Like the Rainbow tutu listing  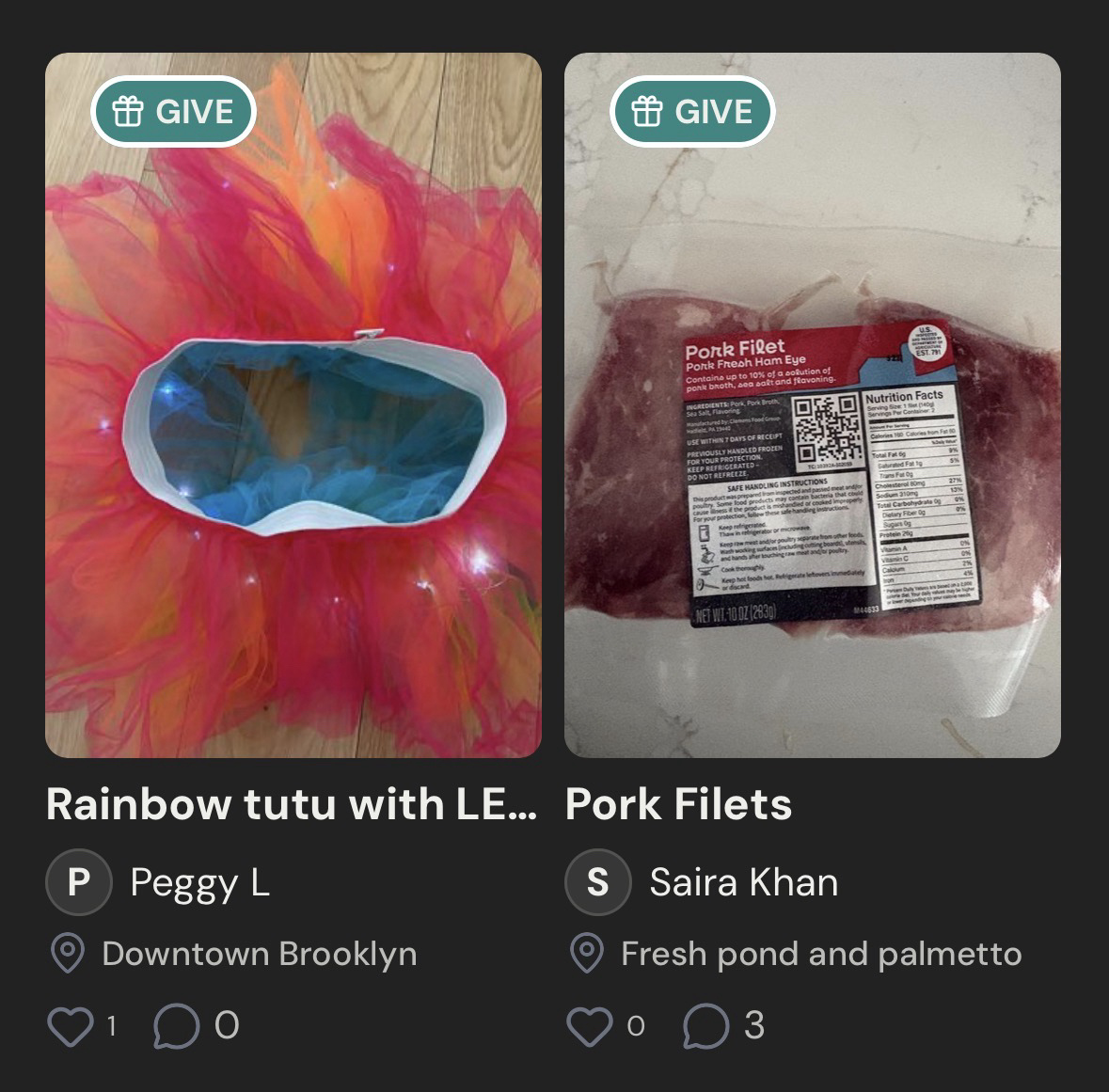pos(71,1026)
